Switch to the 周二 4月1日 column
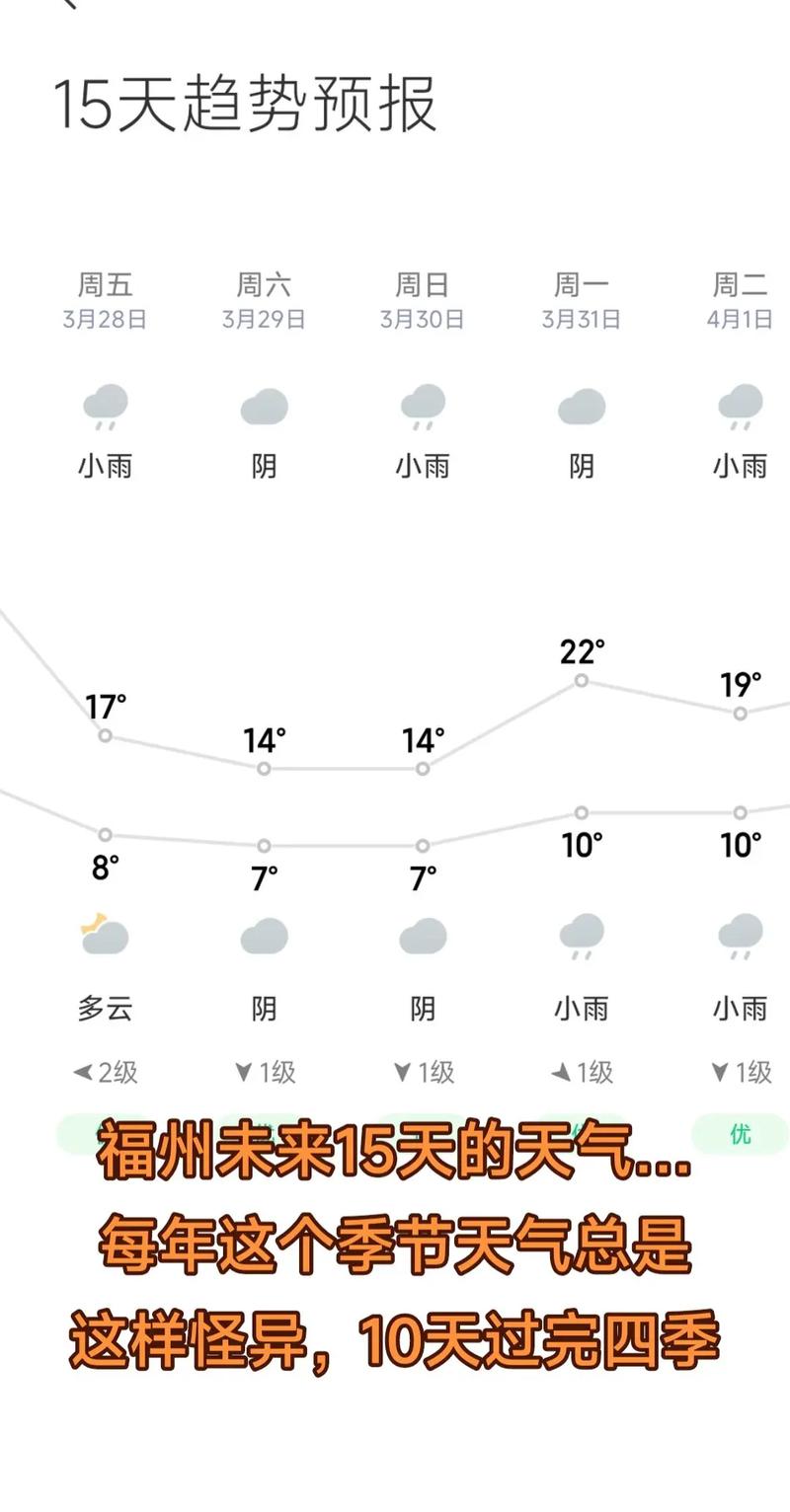Image resolution: width=790 pixels, height=1512 pixels. tap(738, 299)
